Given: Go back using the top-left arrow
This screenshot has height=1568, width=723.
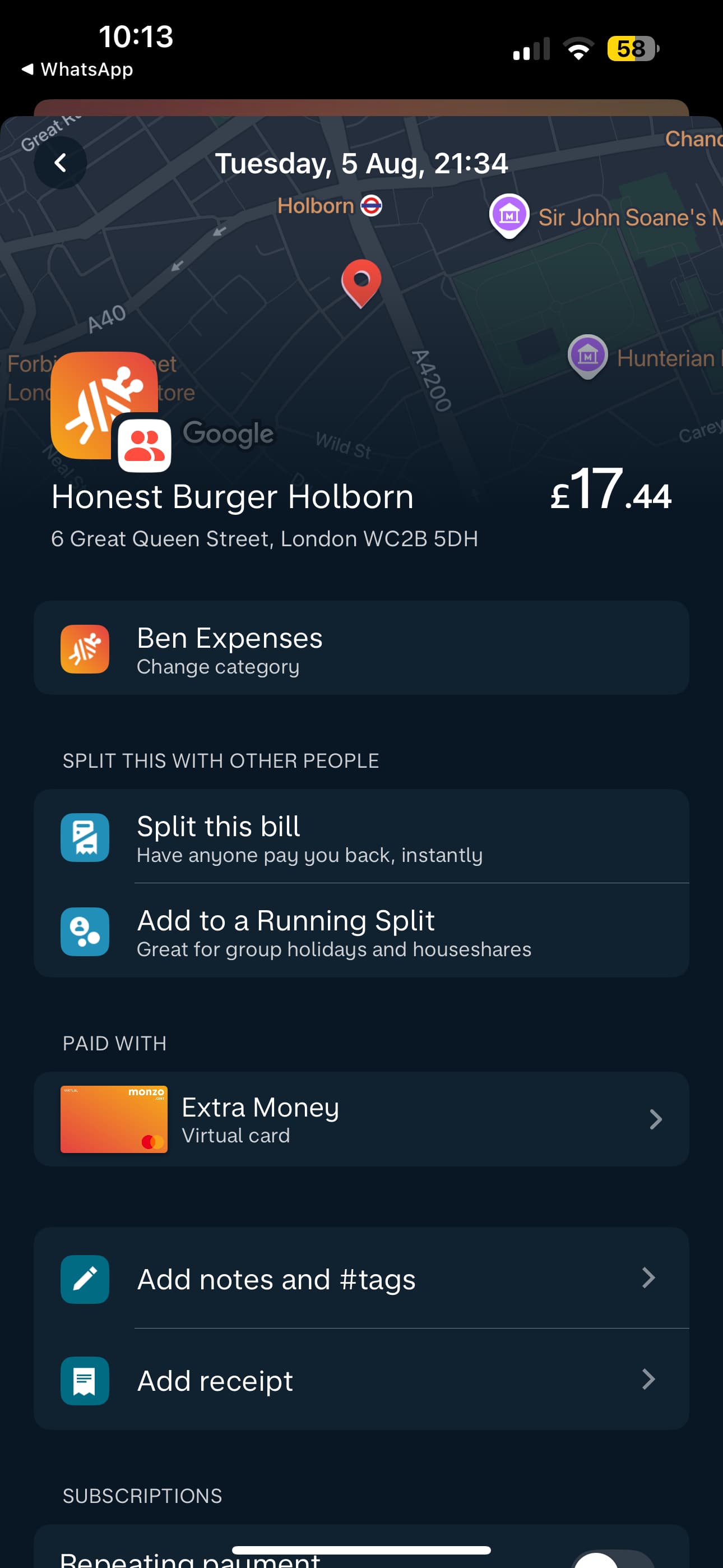Looking at the screenshot, I should [x=61, y=163].
